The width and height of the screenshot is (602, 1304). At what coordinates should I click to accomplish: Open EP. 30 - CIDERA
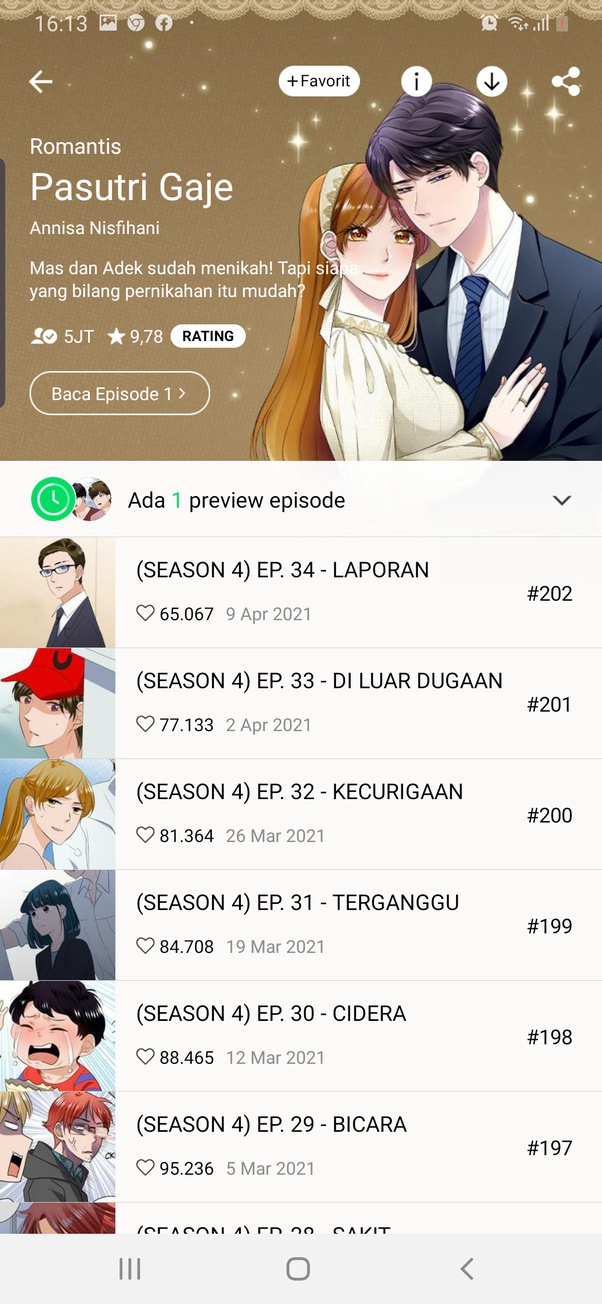coord(300,1036)
